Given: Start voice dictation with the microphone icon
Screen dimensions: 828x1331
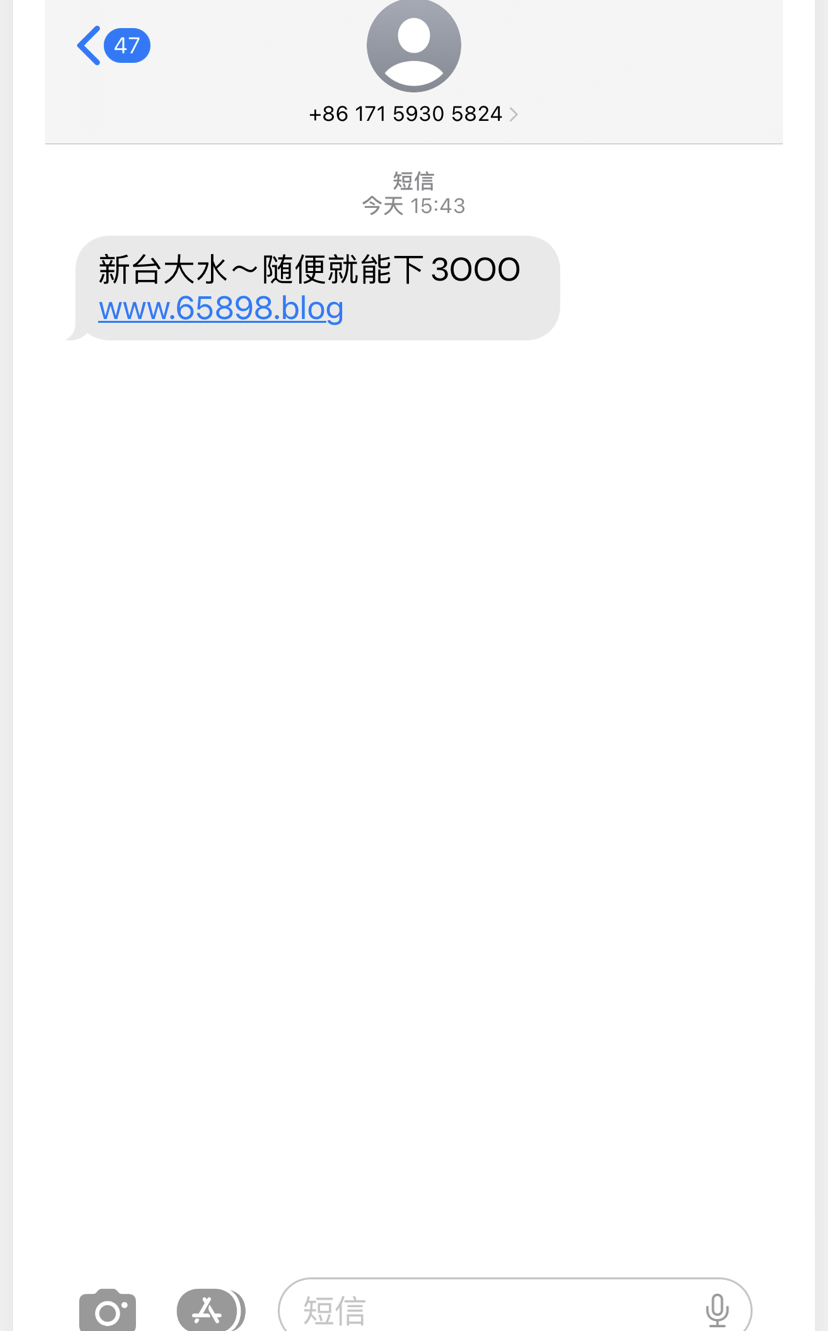Looking at the screenshot, I should click(x=717, y=1310).
